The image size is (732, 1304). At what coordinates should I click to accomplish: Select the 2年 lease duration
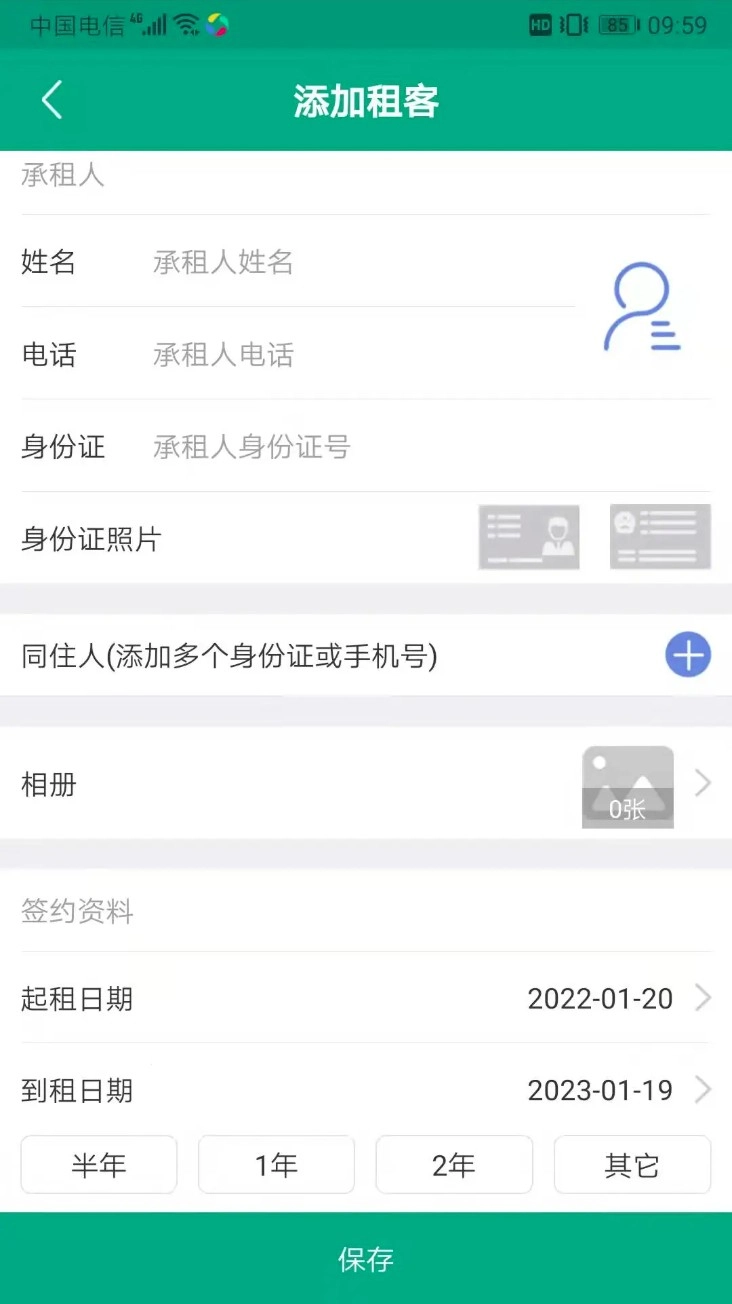pyautogui.click(x=454, y=1165)
